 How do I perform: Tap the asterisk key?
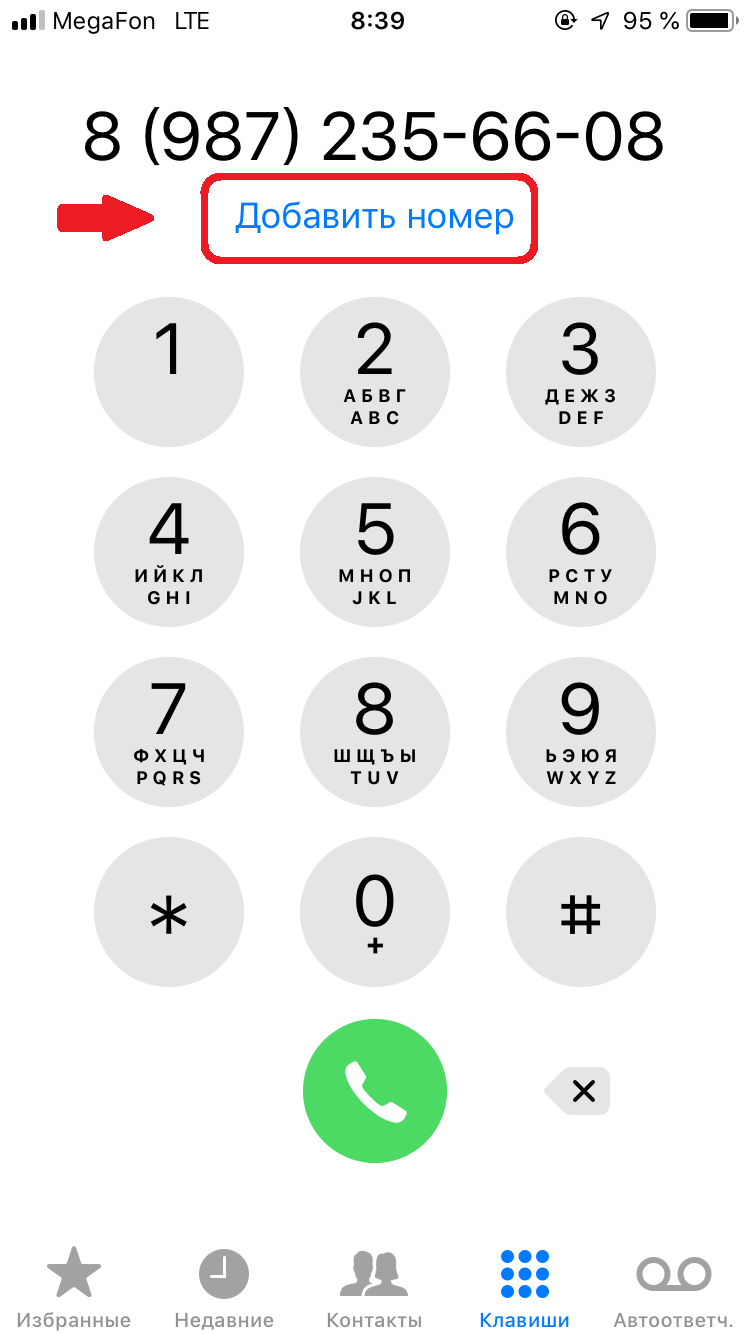[x=169, y=913]
